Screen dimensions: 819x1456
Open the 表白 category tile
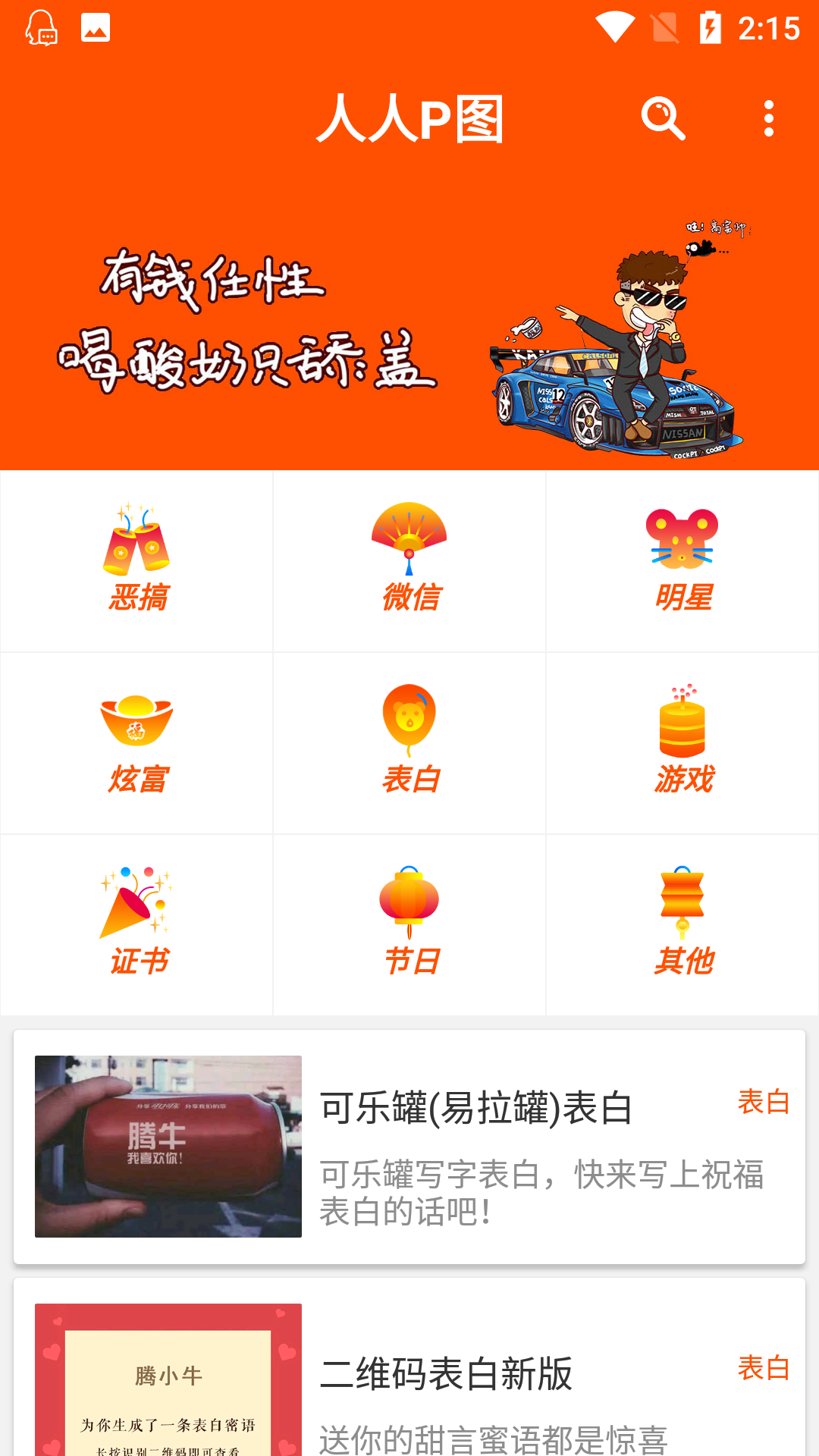tap(409, 743)
